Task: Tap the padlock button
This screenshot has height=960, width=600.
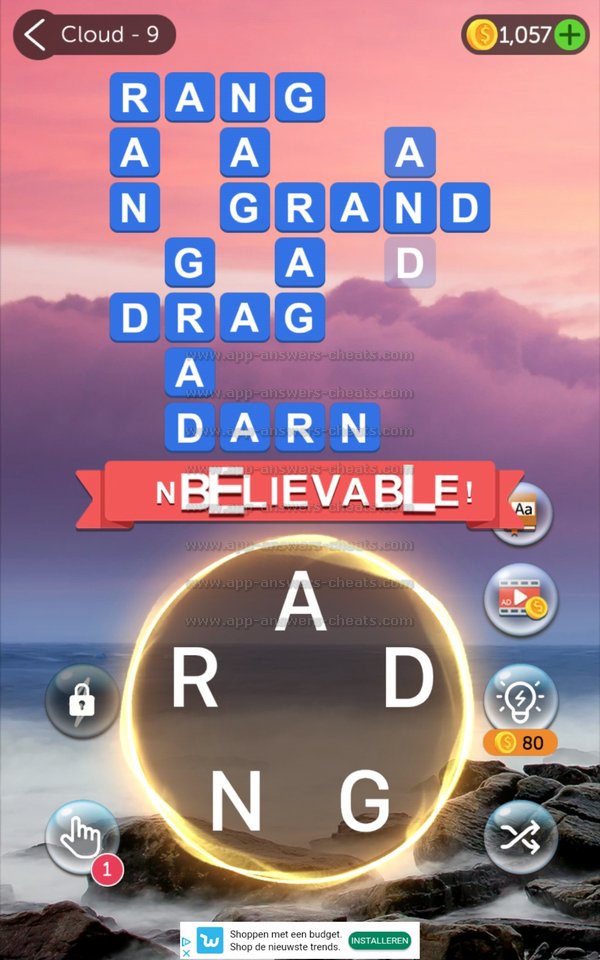Action: coord(81,700)
